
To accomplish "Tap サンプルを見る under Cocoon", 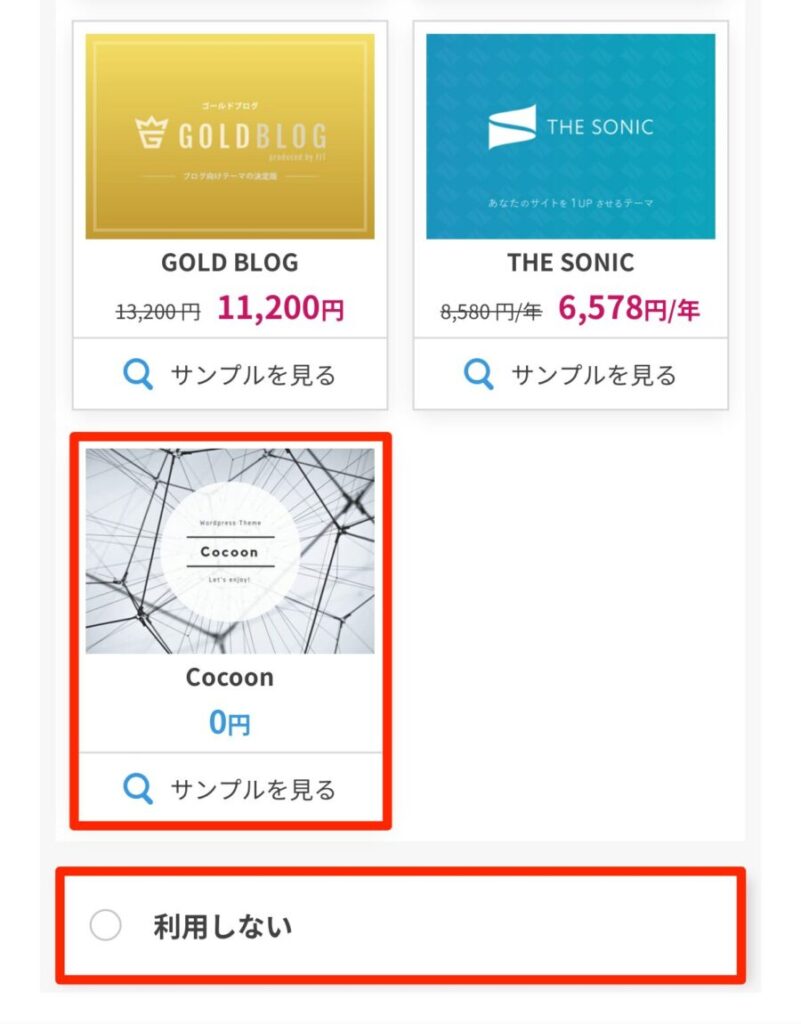I will click(x=230, y=790).
